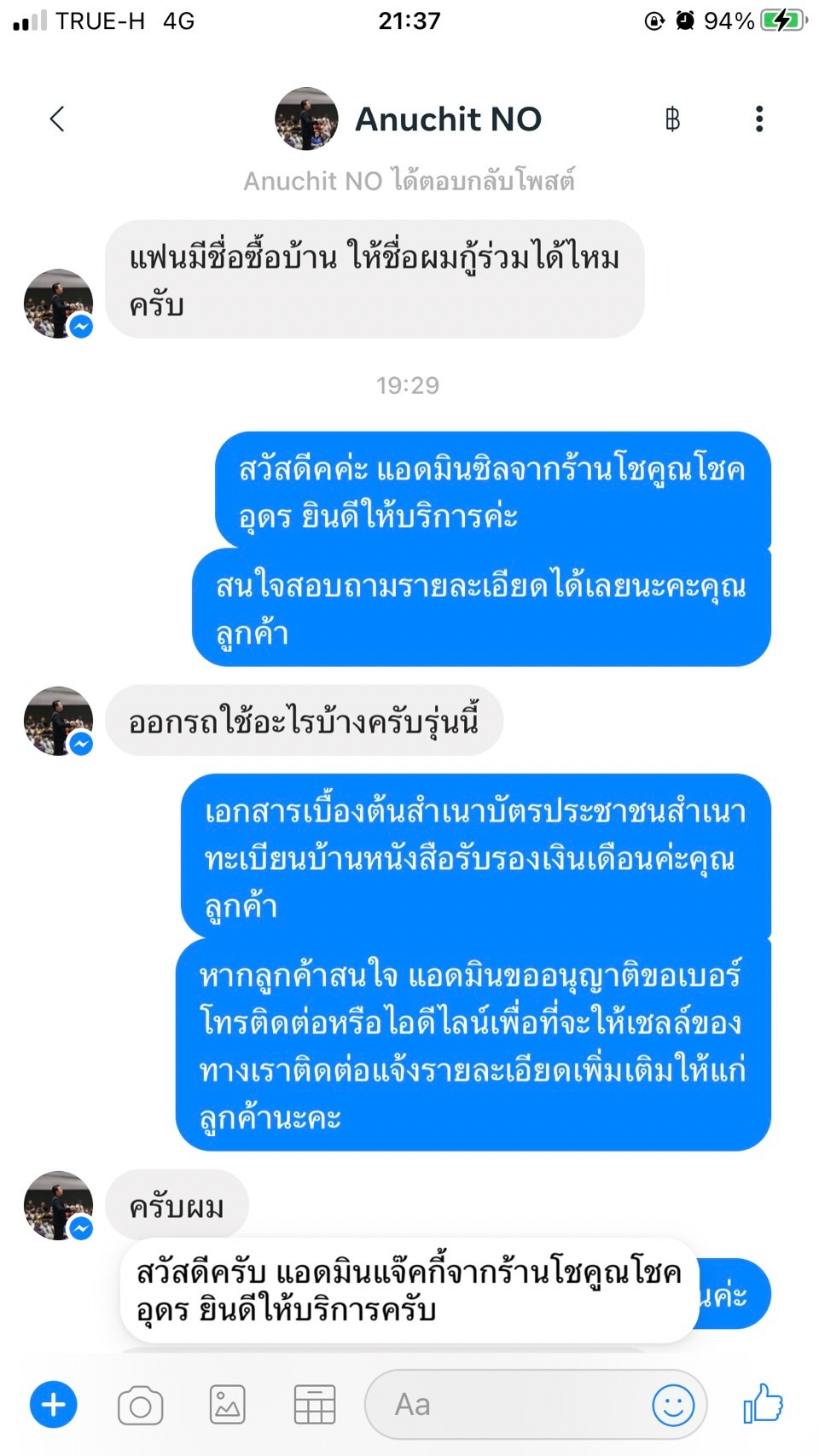Open Anuchit NO's profile from the header
The image size is (819, 1456).
point(408,119)
